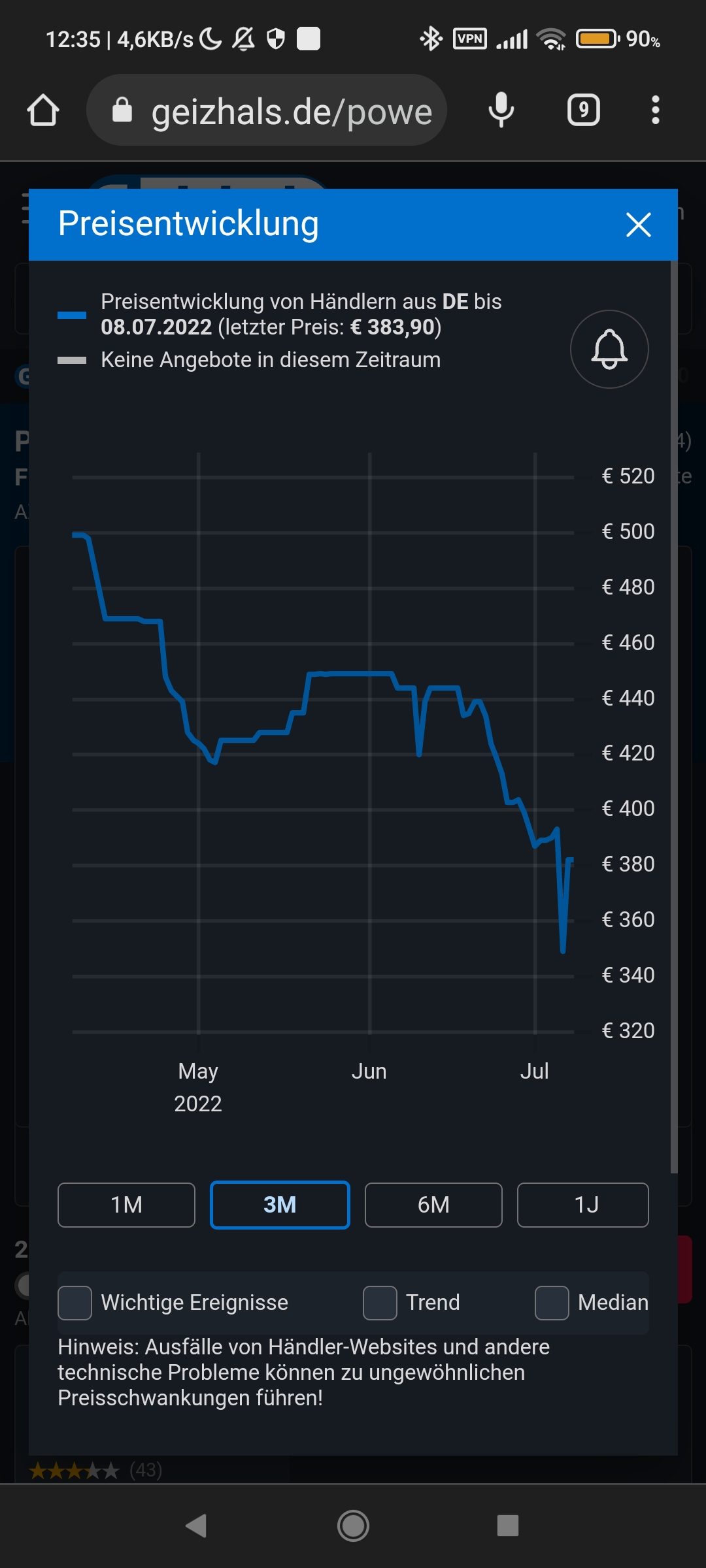This screenshot has height=1568, width=706.
Task: Go back using the system back button
Action: point(196,1526)
